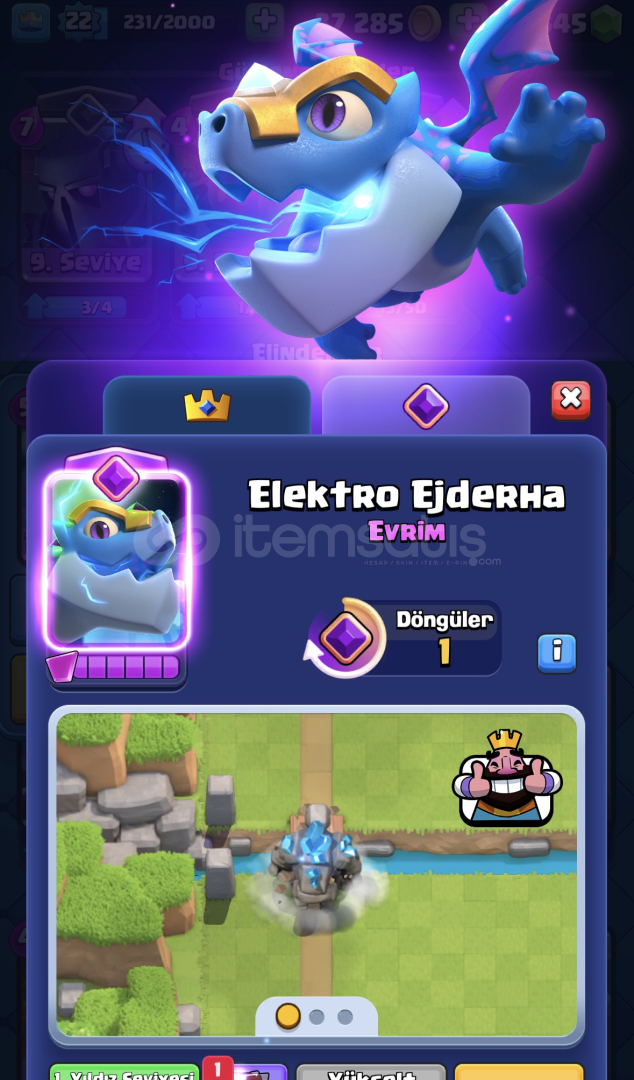Tap the page indicator dots on the preview
The width and height of the screenshot is (634, 1080).
316,1016
